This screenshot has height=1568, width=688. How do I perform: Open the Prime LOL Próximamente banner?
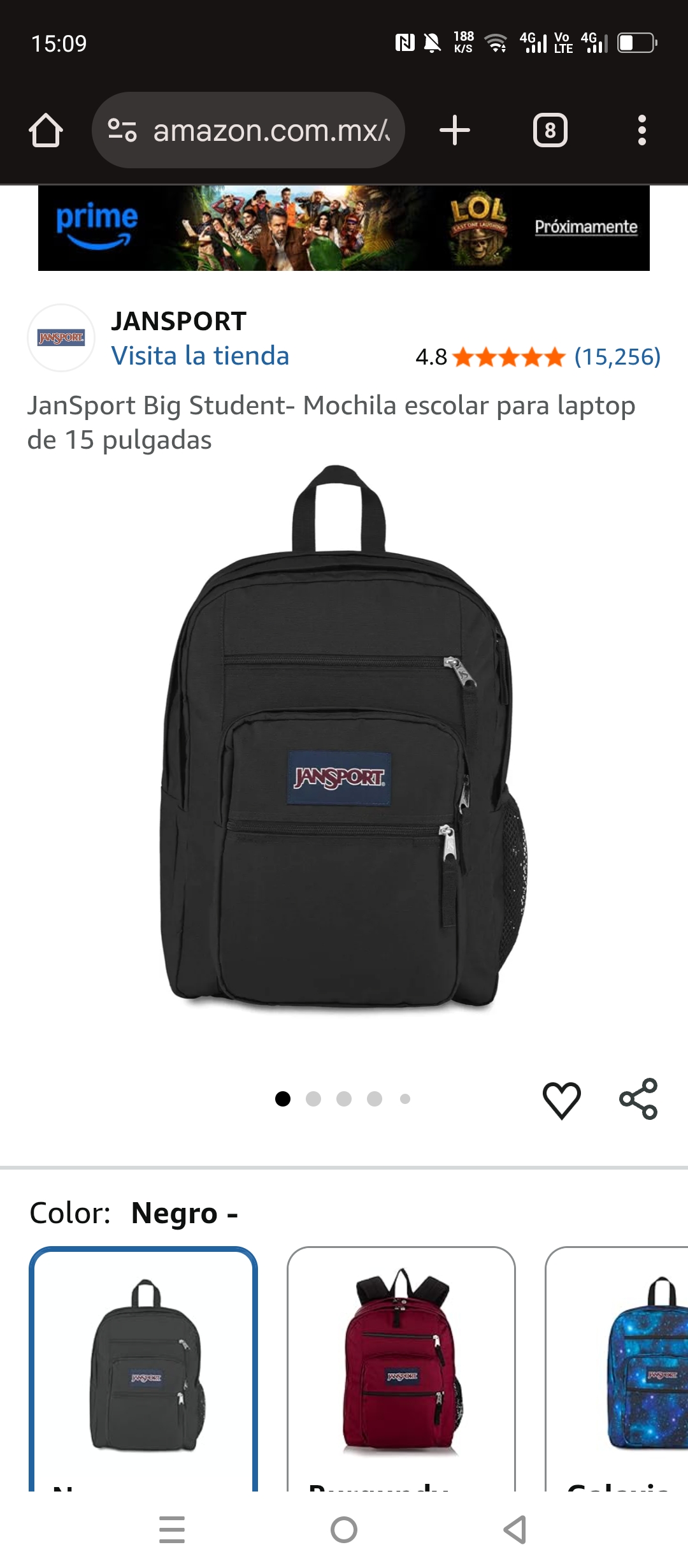coord(344,228)
